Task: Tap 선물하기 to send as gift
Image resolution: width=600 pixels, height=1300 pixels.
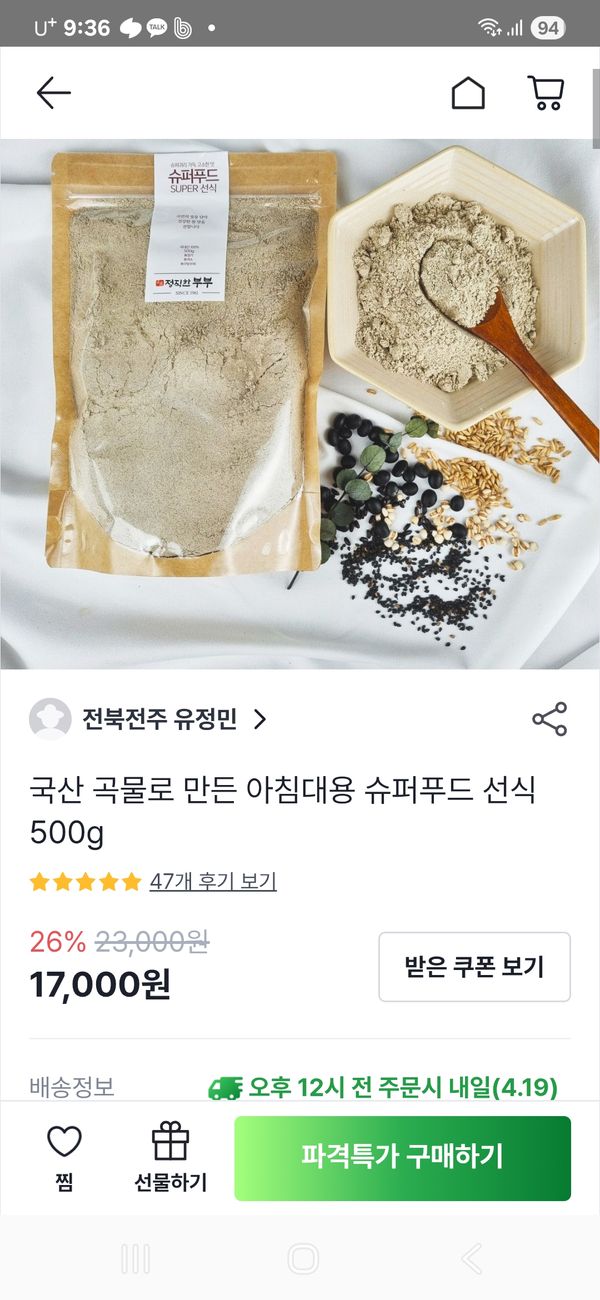Action: (x=170, y=1157)
